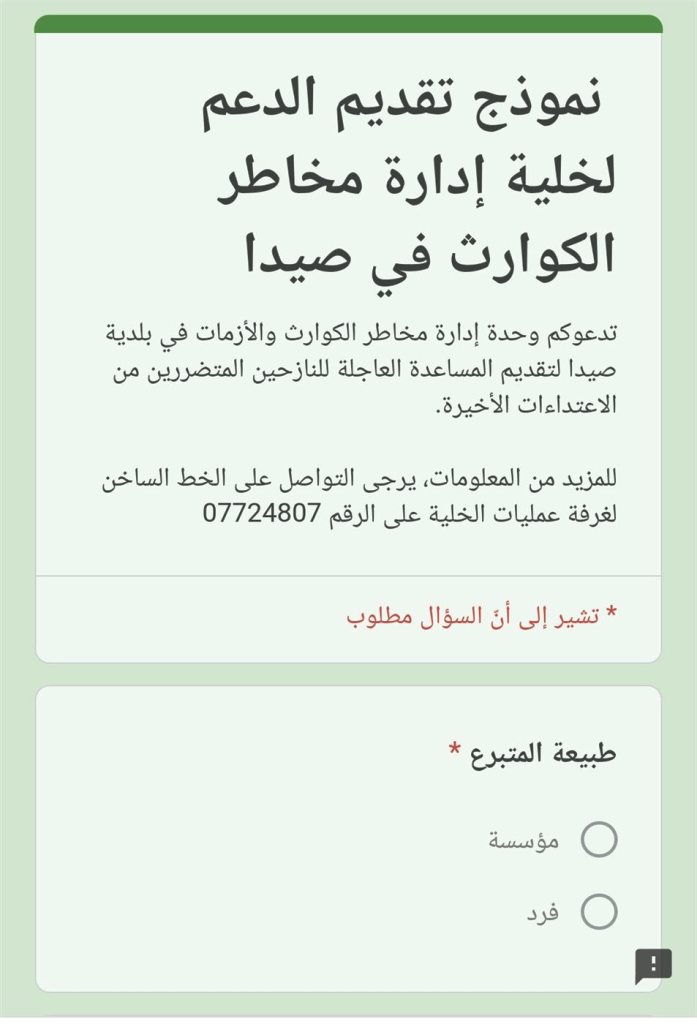
Task: Select the مؤسسة donor type option
Action: [x=598, y=840]
